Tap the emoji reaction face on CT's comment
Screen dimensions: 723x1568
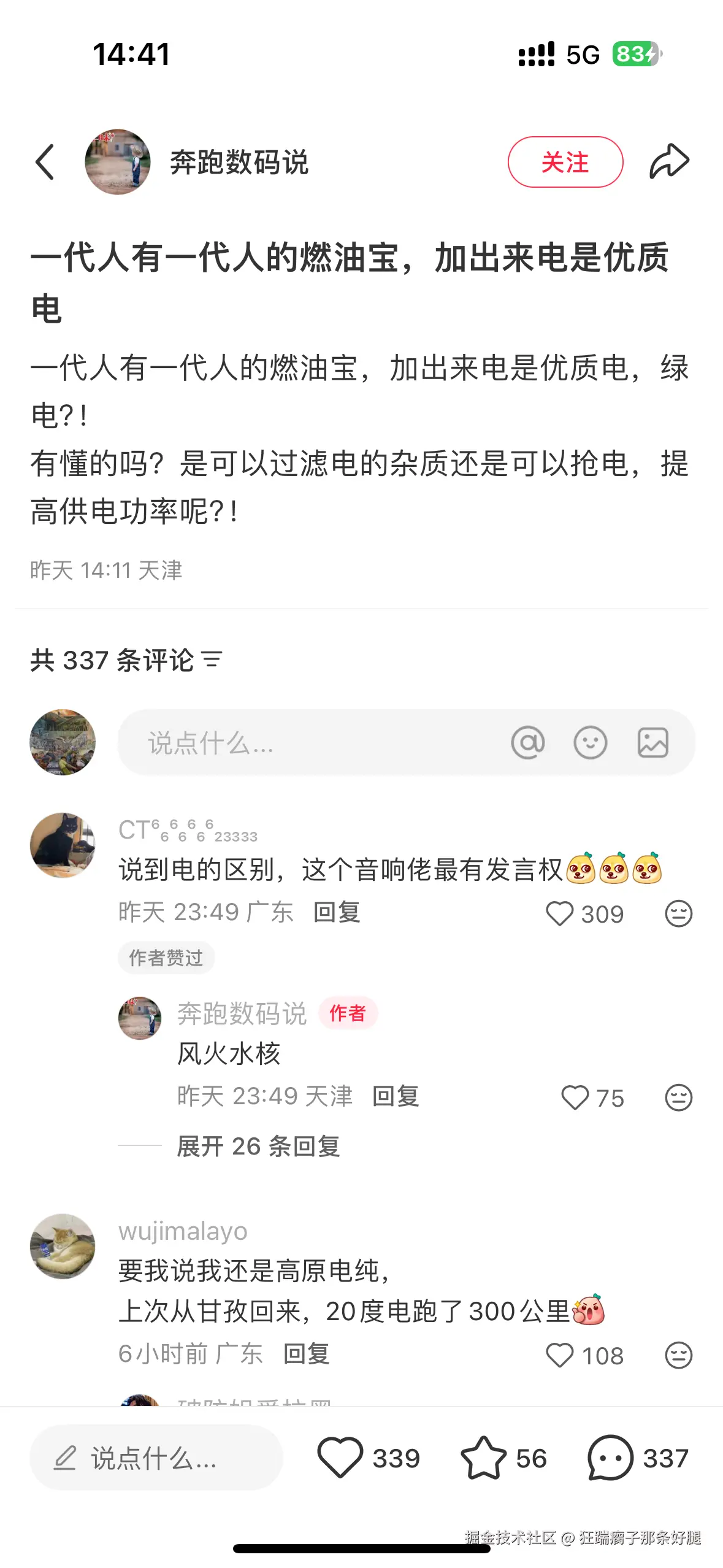[x=678, y=913]
